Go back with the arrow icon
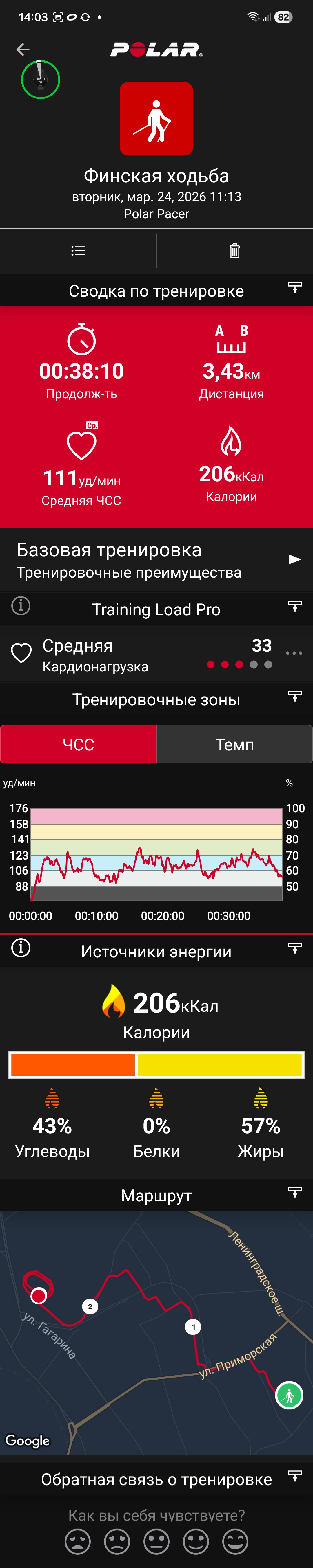 coord(23,49)
